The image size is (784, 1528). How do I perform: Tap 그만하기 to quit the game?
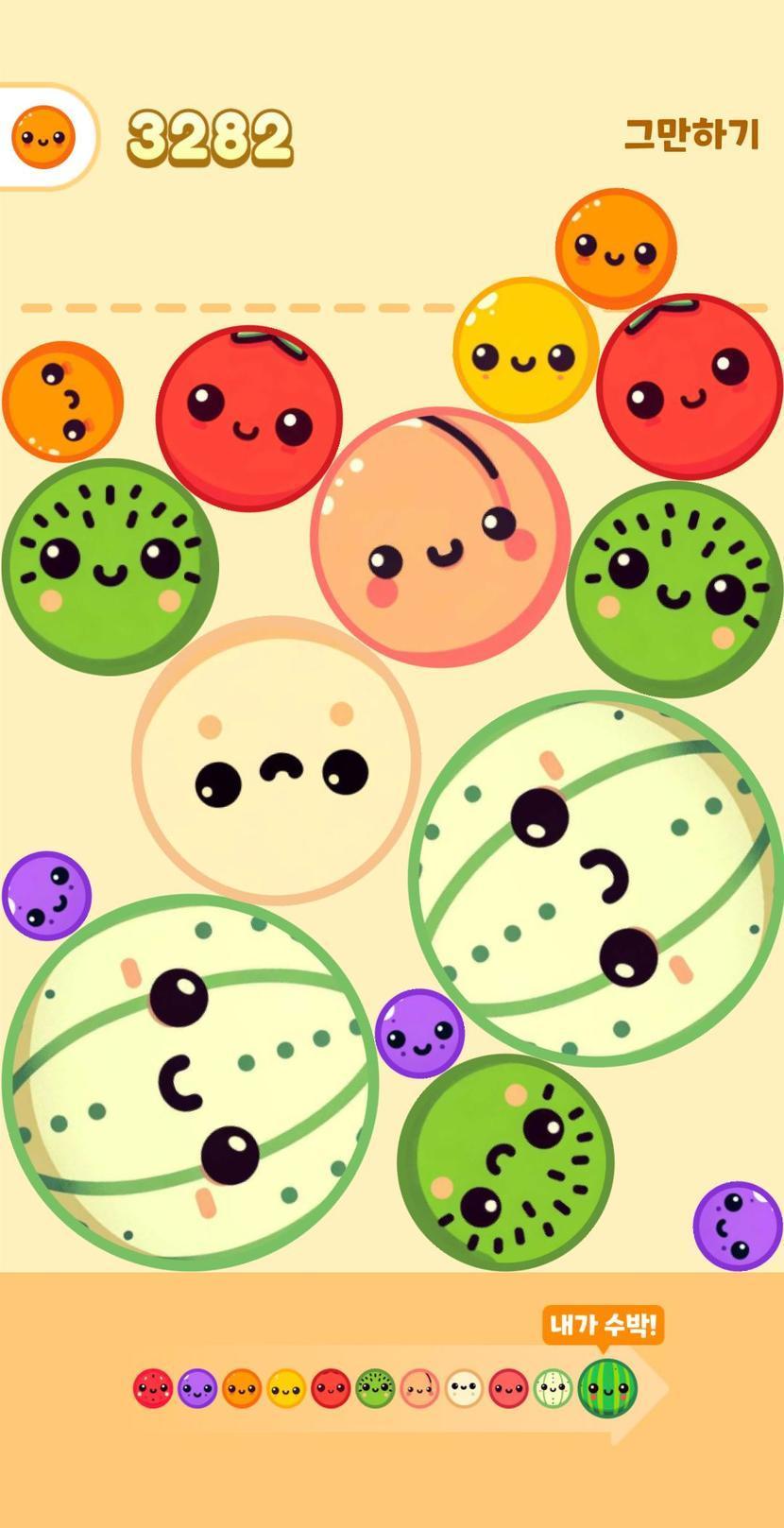click(691, 134)
